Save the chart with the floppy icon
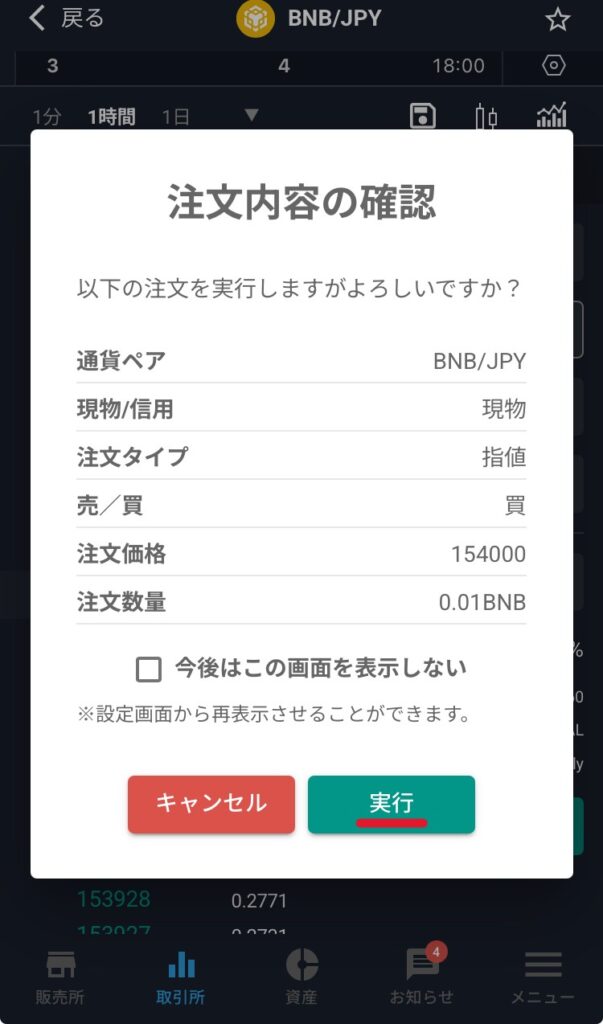 423,116
